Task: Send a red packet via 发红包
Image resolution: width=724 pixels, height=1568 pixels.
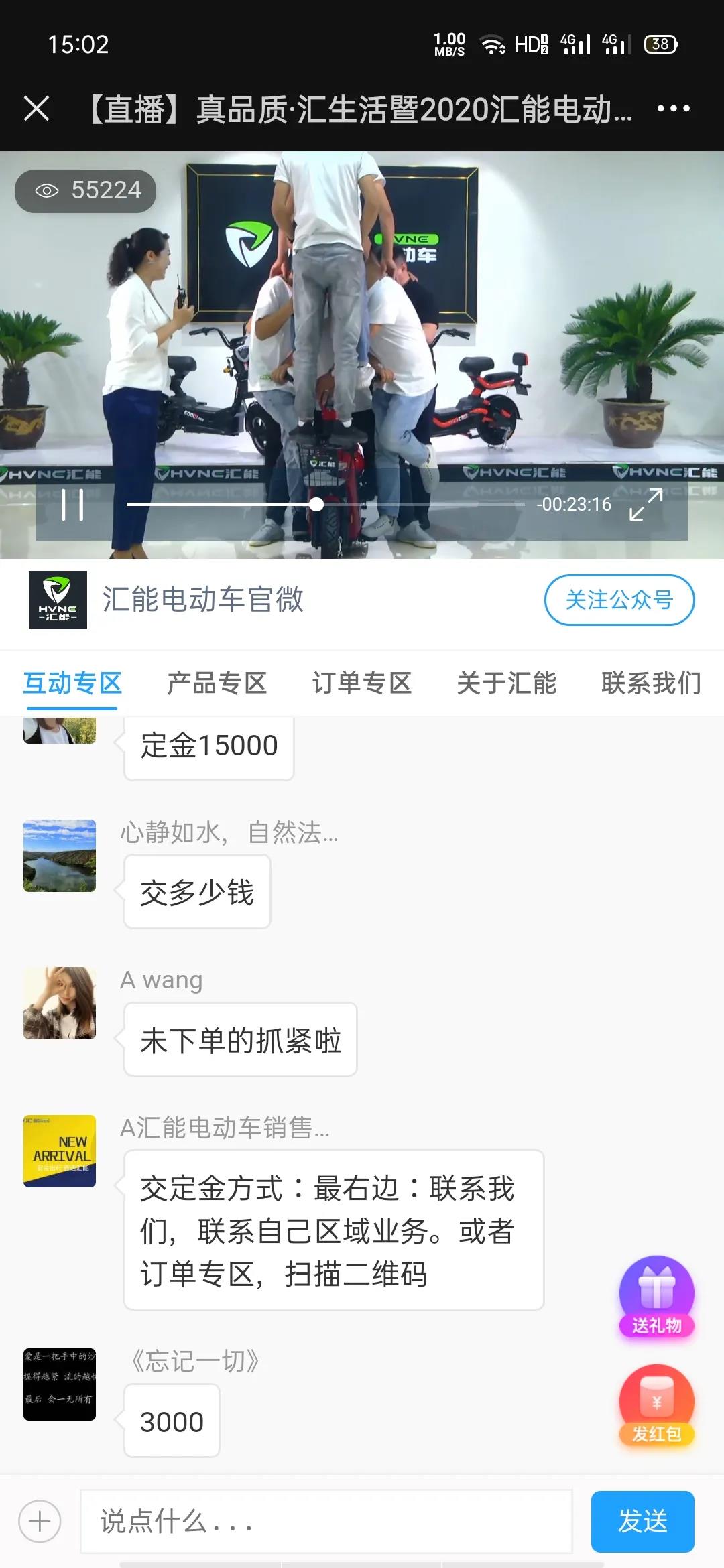Action: coord(656,1405)
